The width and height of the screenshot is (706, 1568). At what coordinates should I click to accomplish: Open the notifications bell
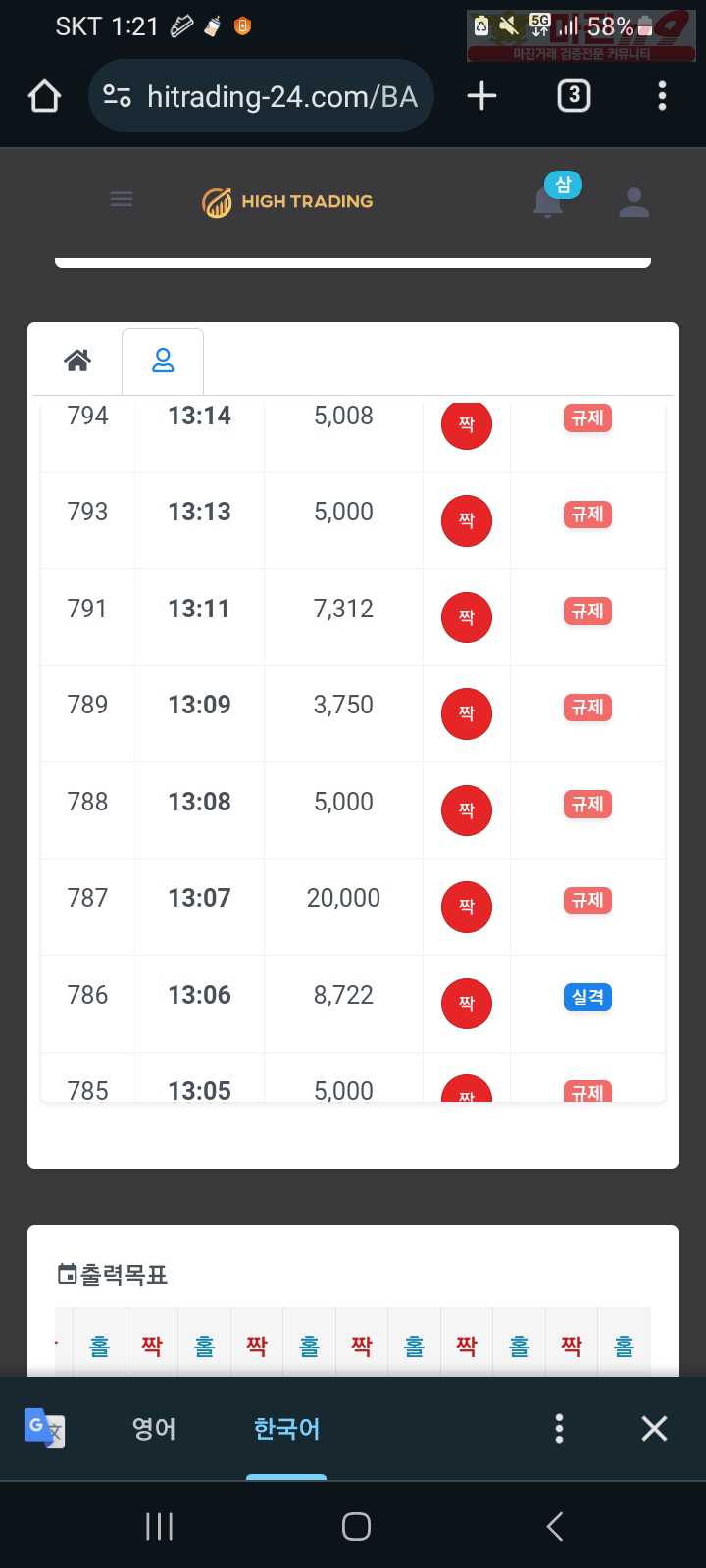(x=548, y=202)
